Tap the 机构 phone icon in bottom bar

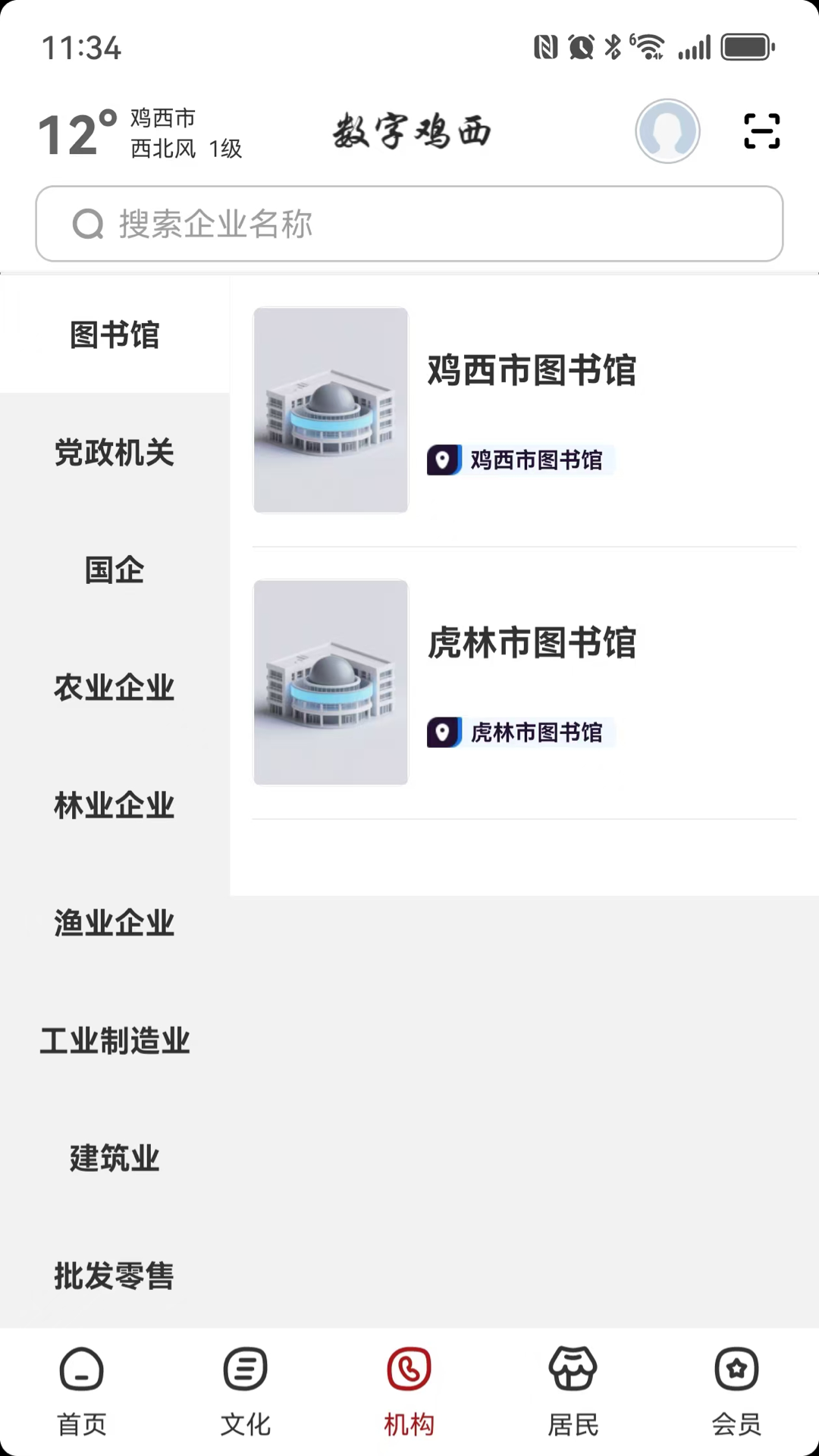(409, 1370)
